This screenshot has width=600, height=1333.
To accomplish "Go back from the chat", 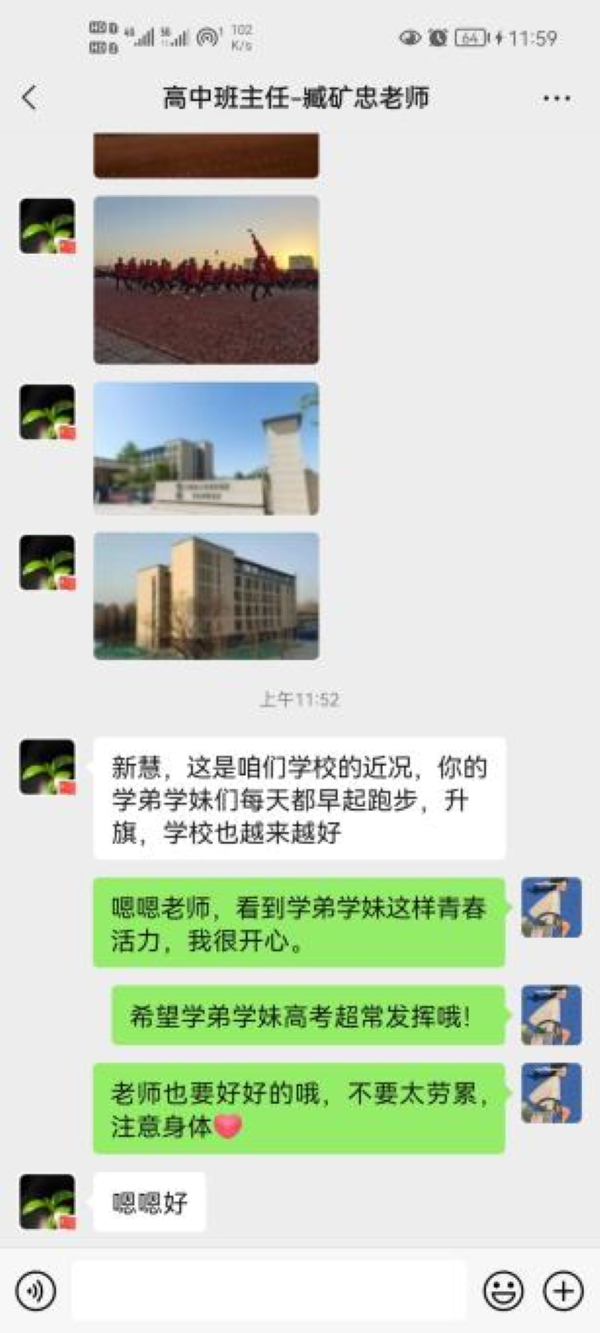I will (29, 98).
